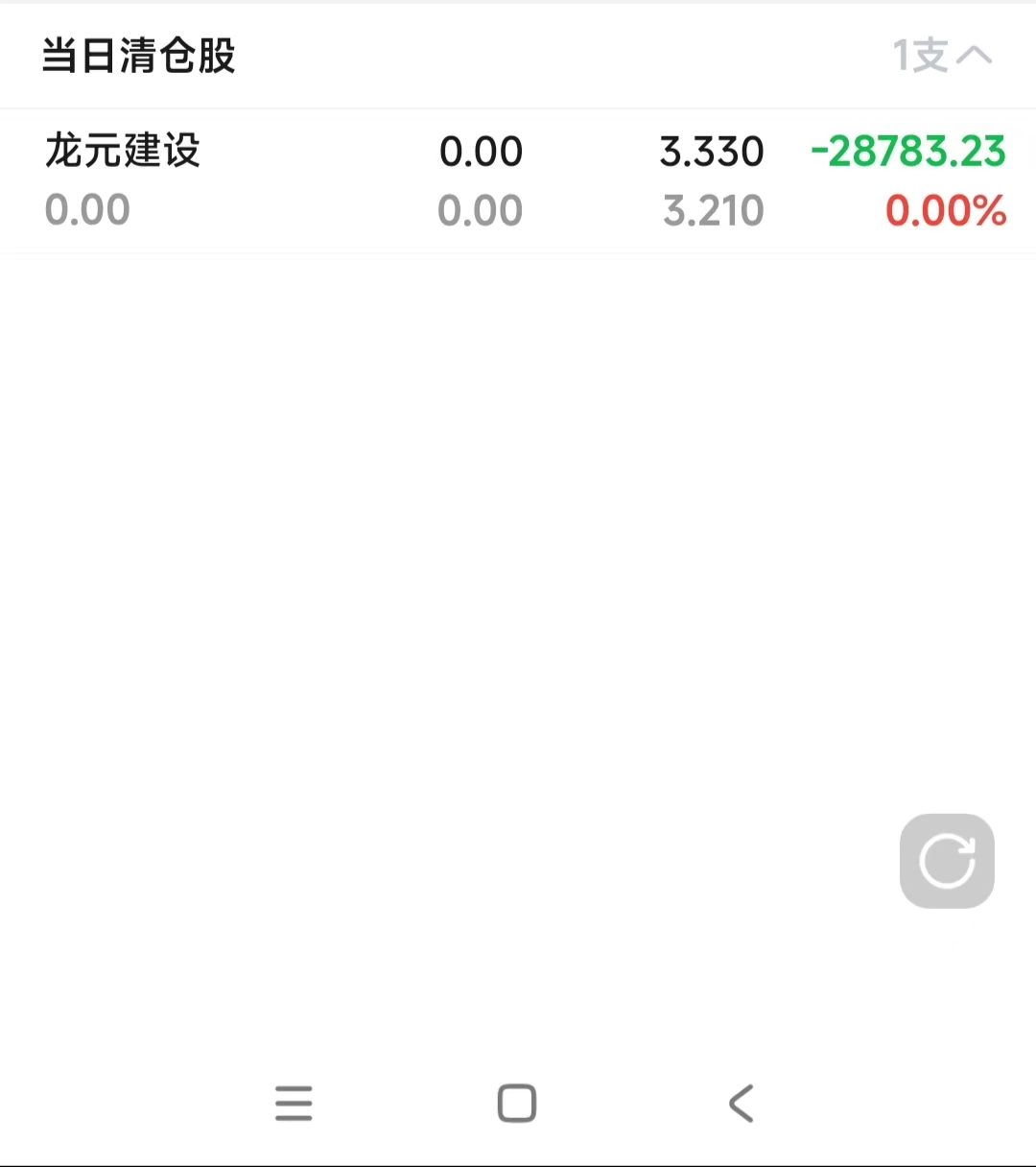Collapse the 当日清仓股 section
1036x1167 pixels.
click(x=973, y=56)
